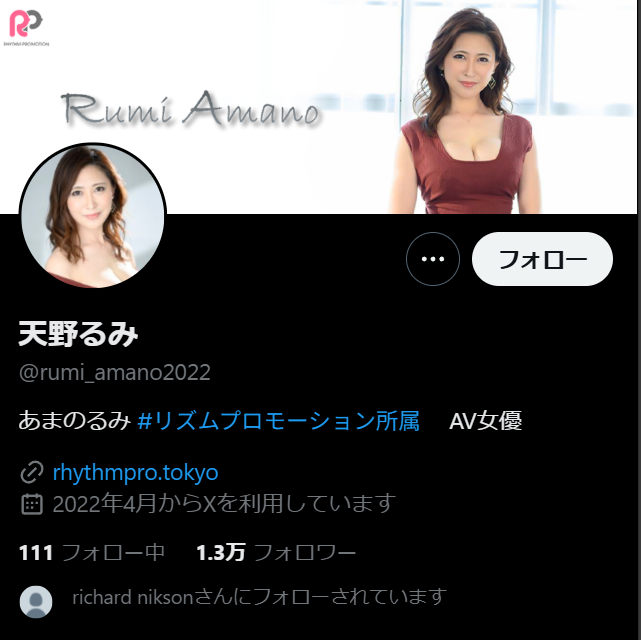Open the #リズムプロモーション所属 hashtag
Screen dimensions: 641x640
coord(278,421)
